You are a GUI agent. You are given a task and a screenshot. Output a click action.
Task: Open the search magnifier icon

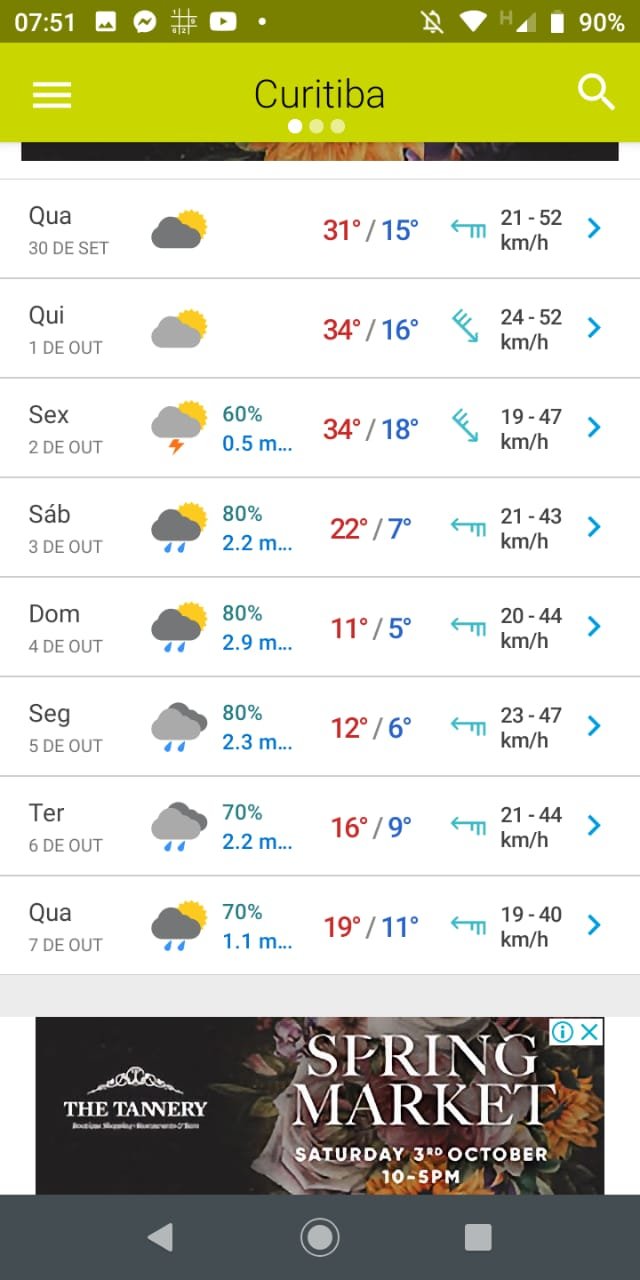coord(596,92)
